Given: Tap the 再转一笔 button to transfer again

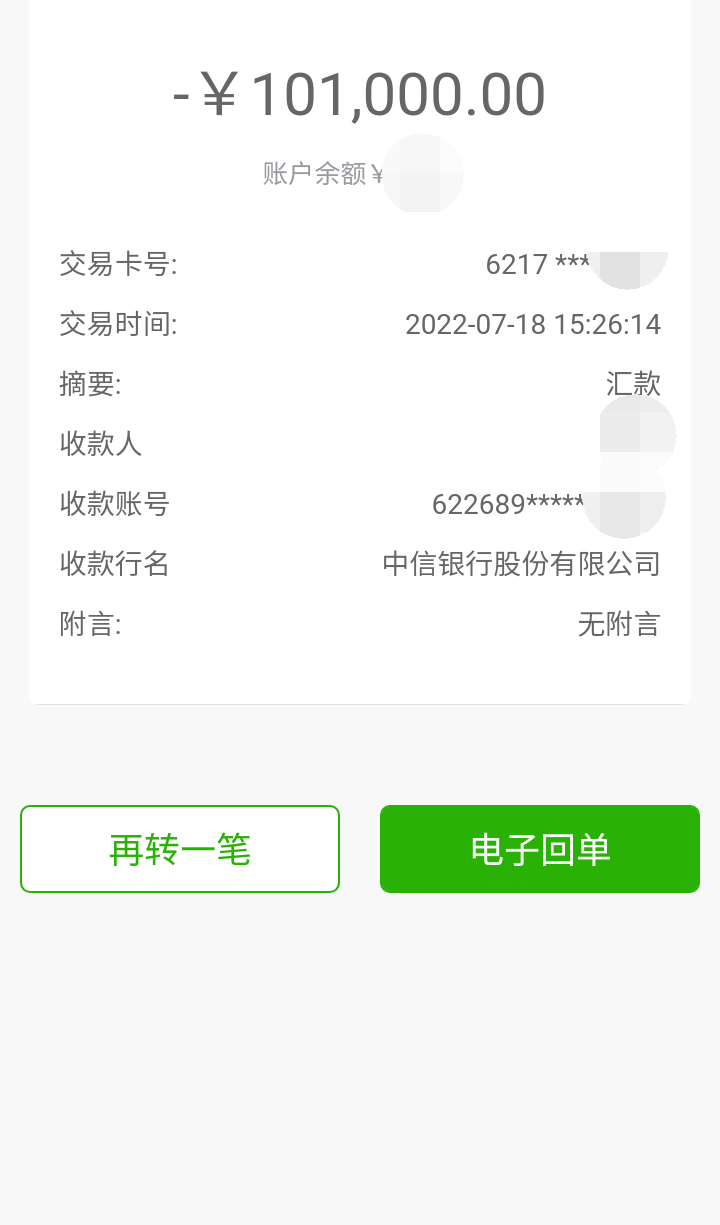Looking at the screenshot, I should 180,848.
